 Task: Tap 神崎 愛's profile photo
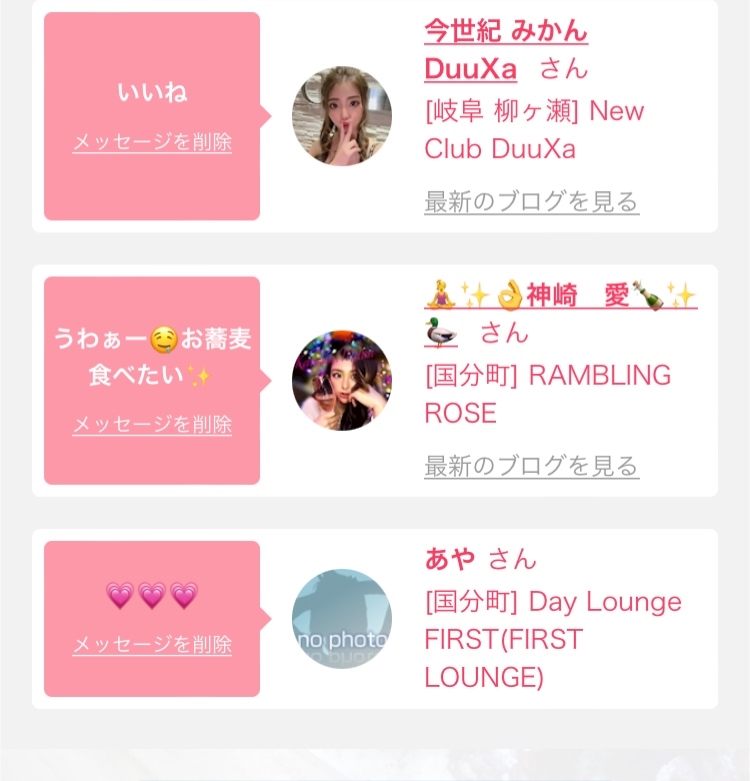(x=342, y=380)
